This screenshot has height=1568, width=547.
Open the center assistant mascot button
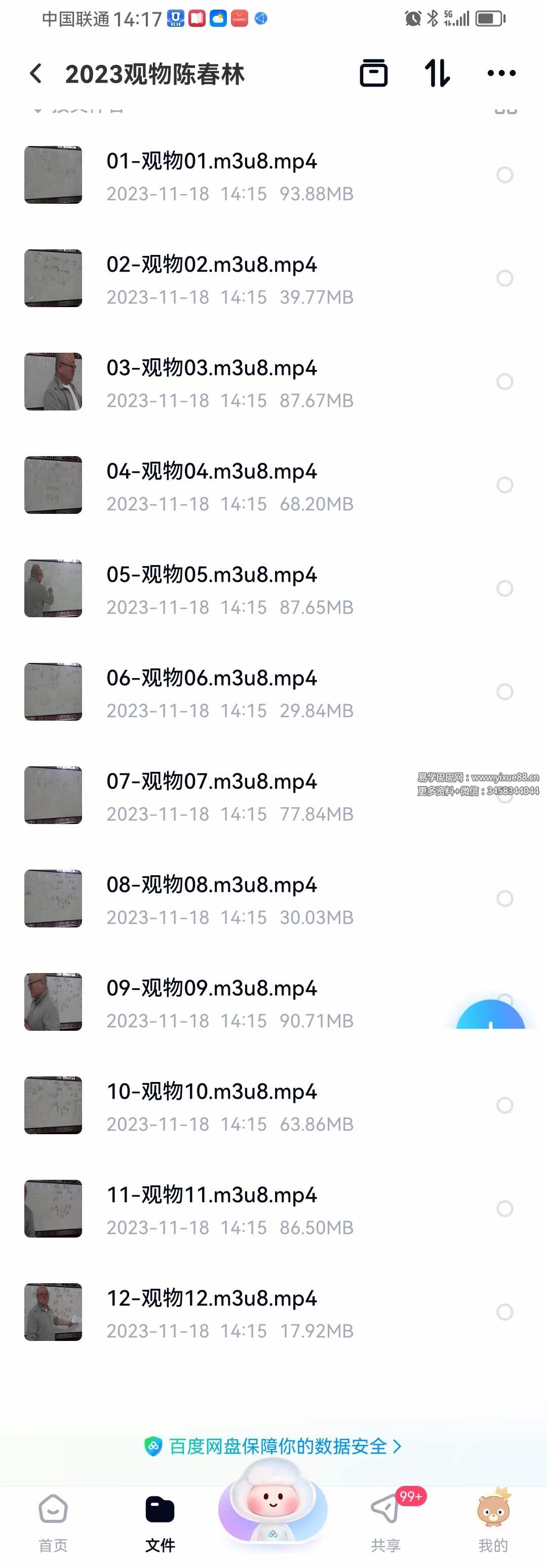pyautogui.click(x=272, y=1510)
